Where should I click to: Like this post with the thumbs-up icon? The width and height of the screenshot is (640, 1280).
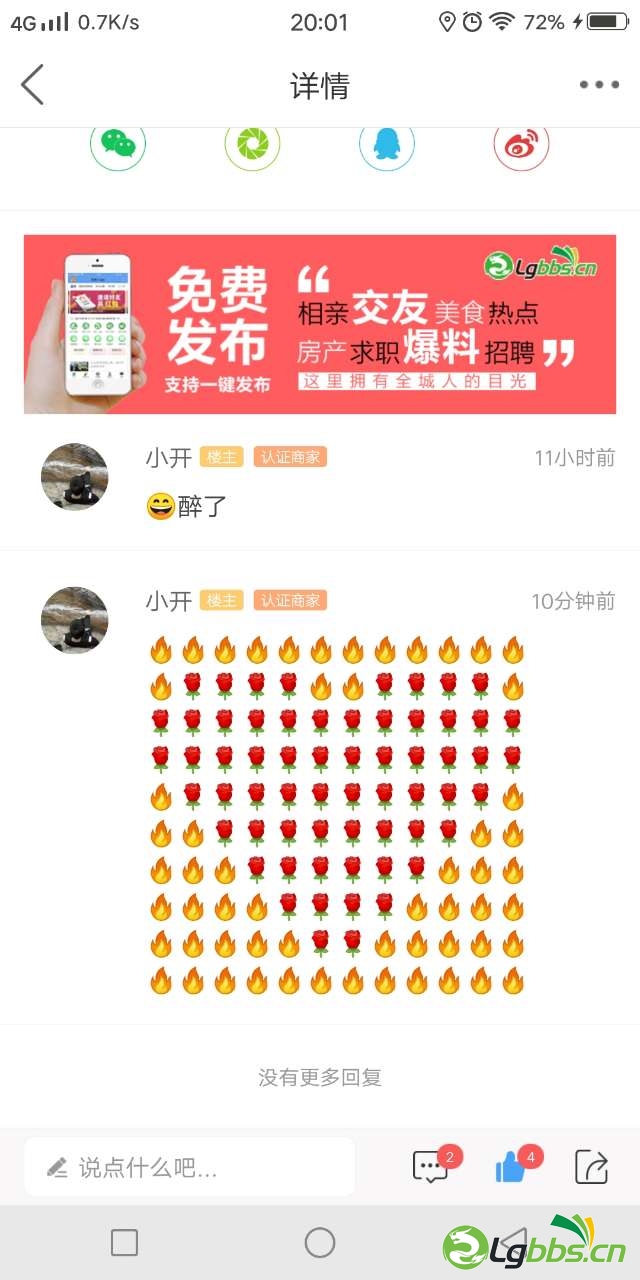tap(512, 1166)
